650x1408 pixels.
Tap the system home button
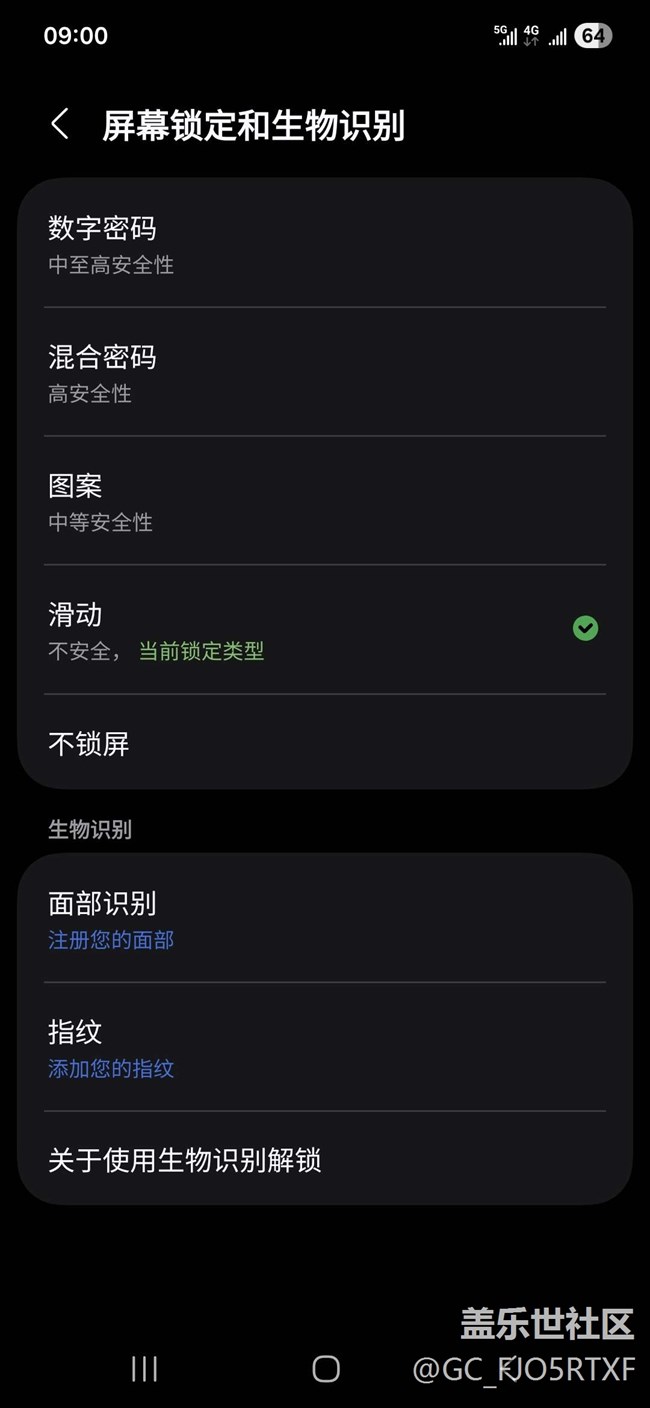click(326, 1369)
